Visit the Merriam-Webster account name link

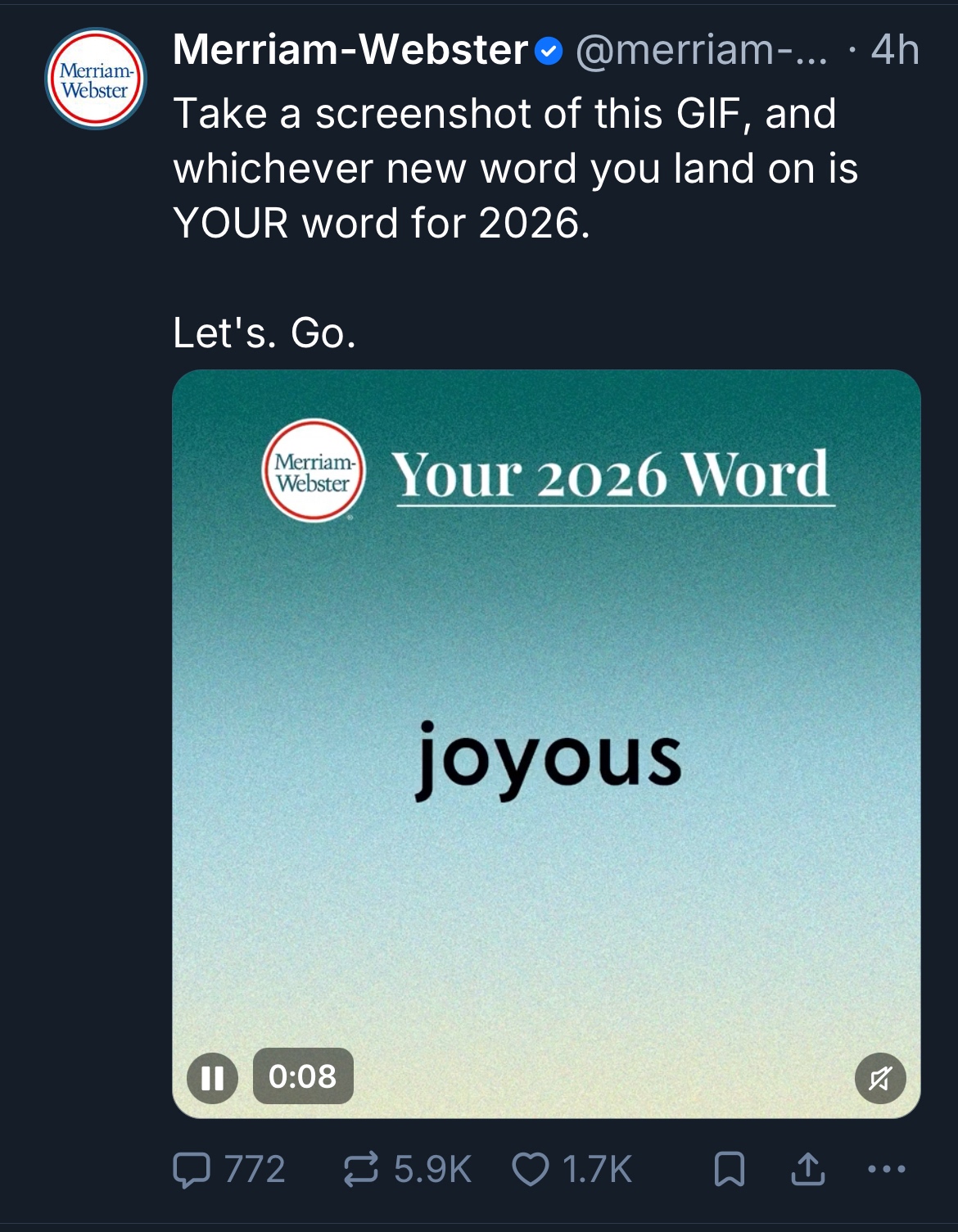click(x=350, y=50)
